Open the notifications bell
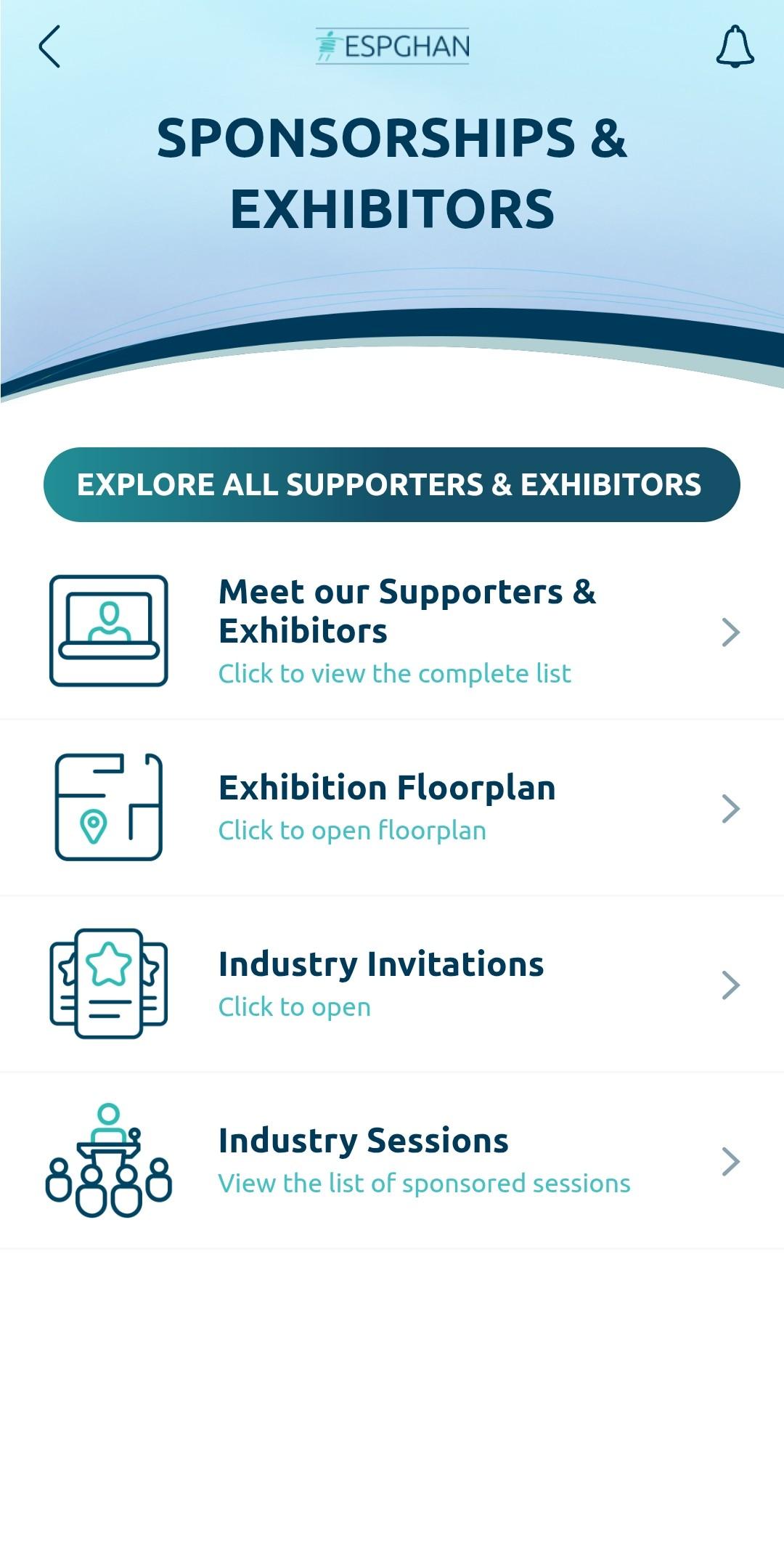The width and height of the screenshot is (784, 1567). pyautogui.click(x=735, y=47)
